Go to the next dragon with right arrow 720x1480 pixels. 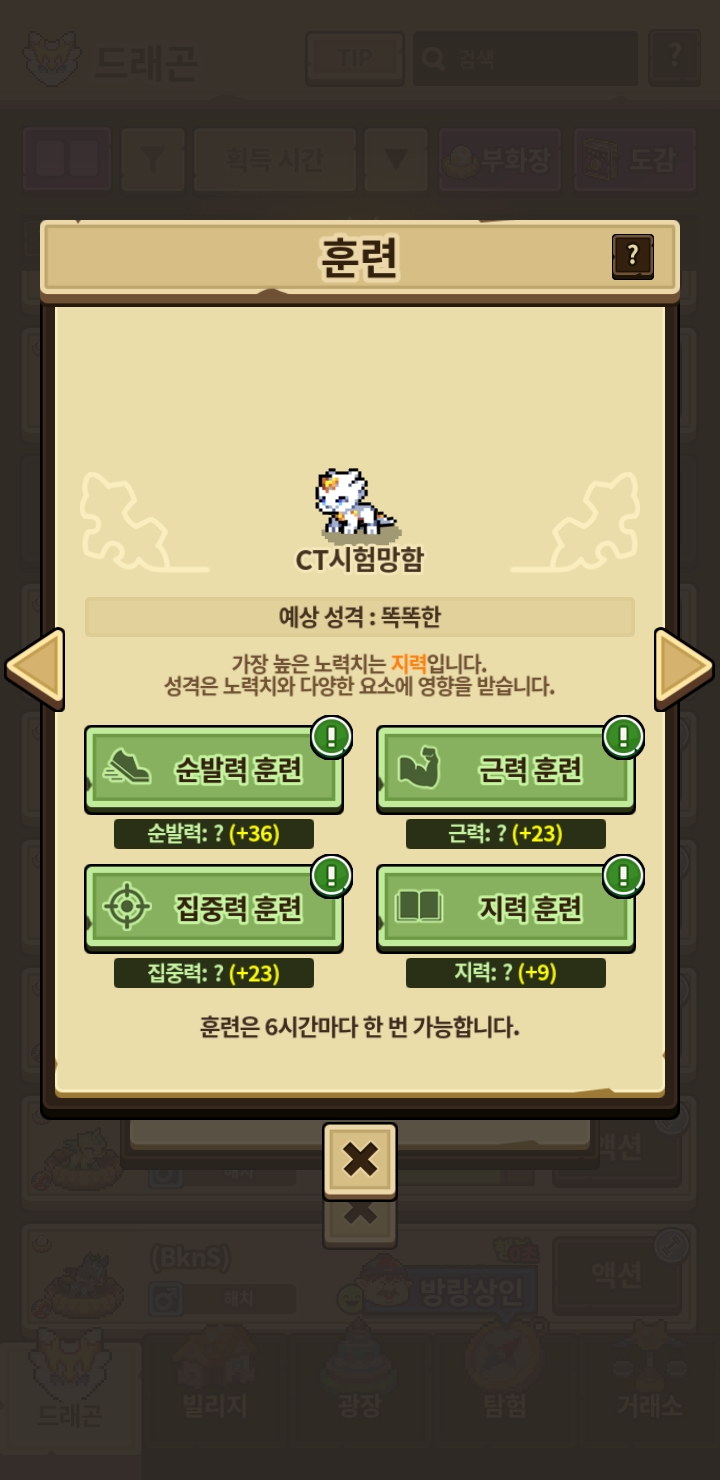point(684,667)
